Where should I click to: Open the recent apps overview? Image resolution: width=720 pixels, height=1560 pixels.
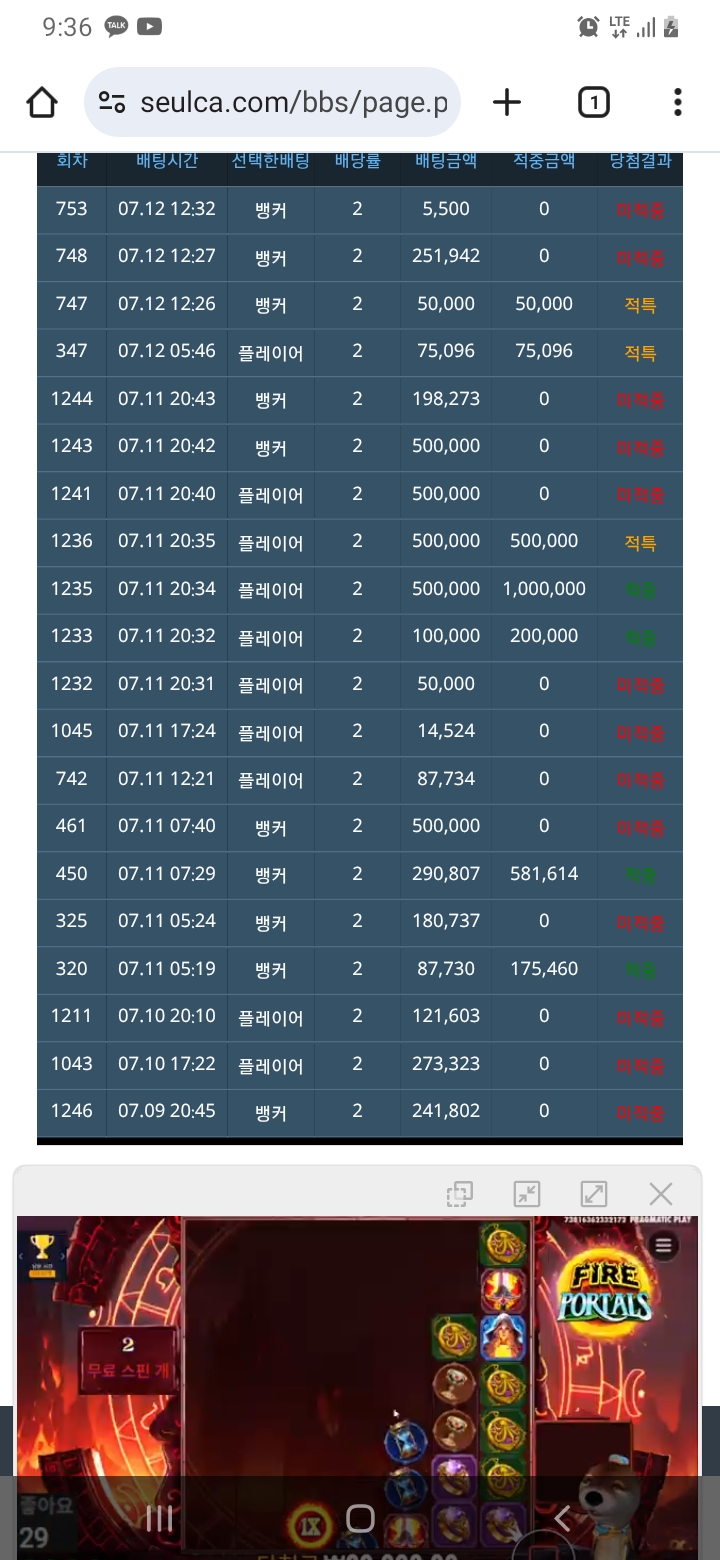[159, 1519]
